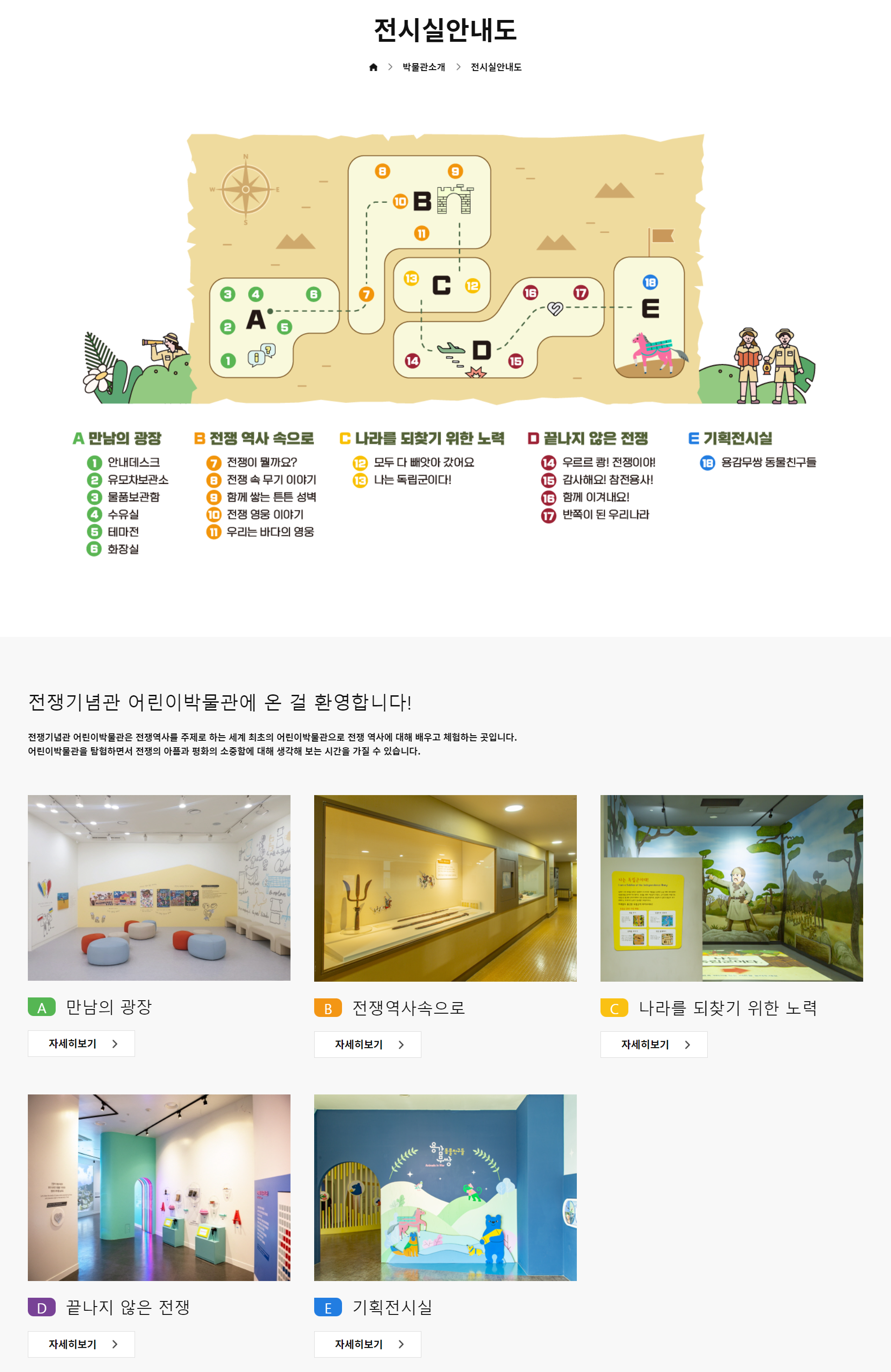
Task: Tap 자세히보기 under 기획전시실
Action: [x=367, y=1344]
